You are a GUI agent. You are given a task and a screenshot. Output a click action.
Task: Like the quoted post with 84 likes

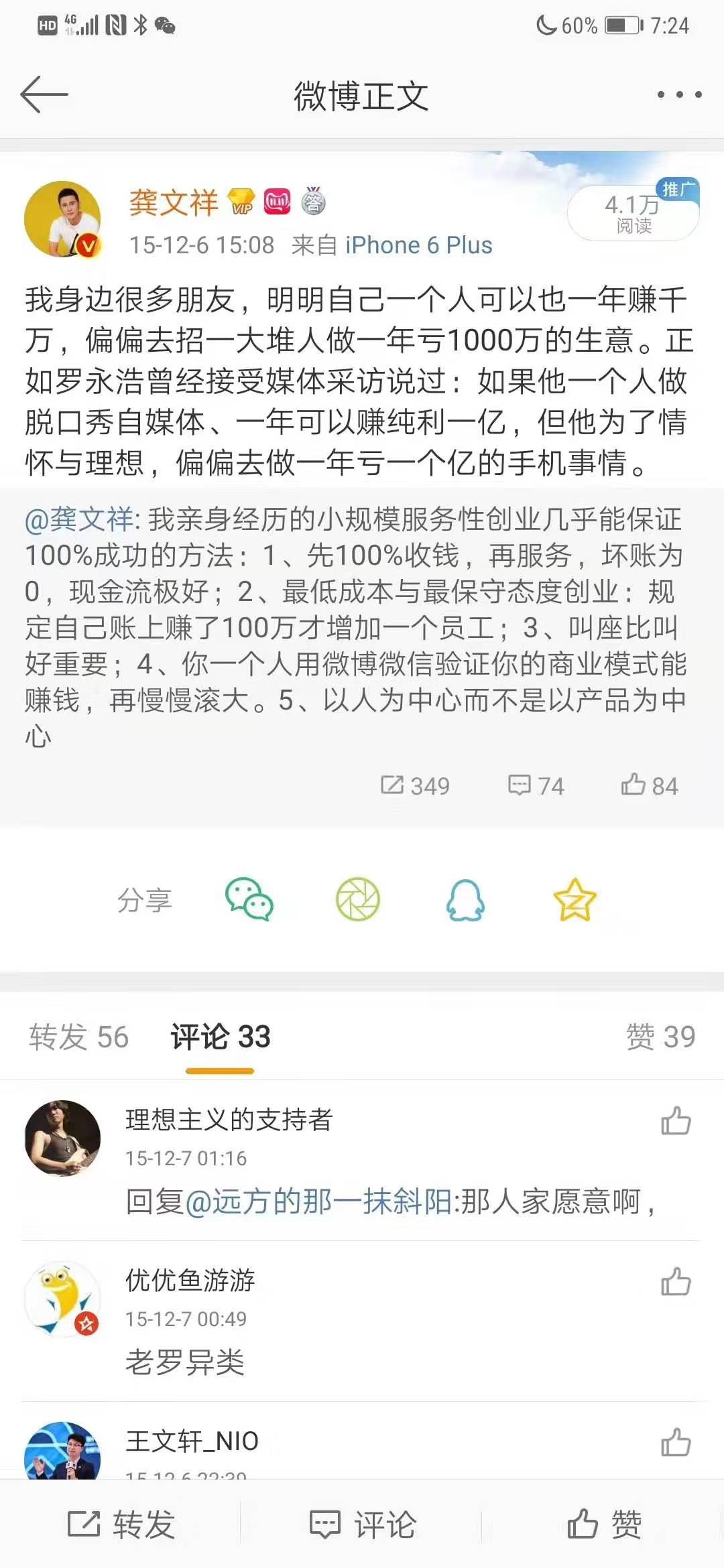[x=649, y=785]
